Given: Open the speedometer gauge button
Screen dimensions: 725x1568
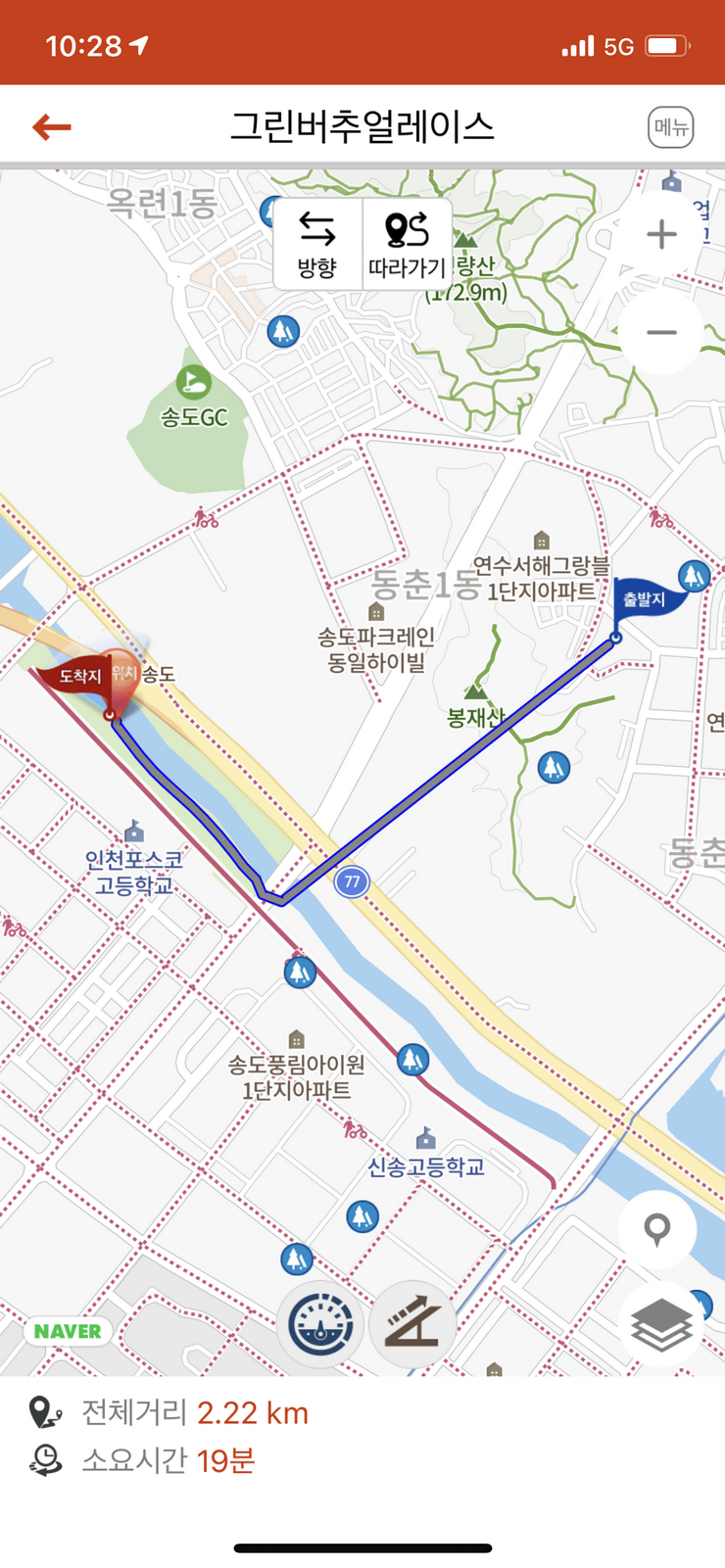Looking at the screenshot, I should [x=320, y=1324].
